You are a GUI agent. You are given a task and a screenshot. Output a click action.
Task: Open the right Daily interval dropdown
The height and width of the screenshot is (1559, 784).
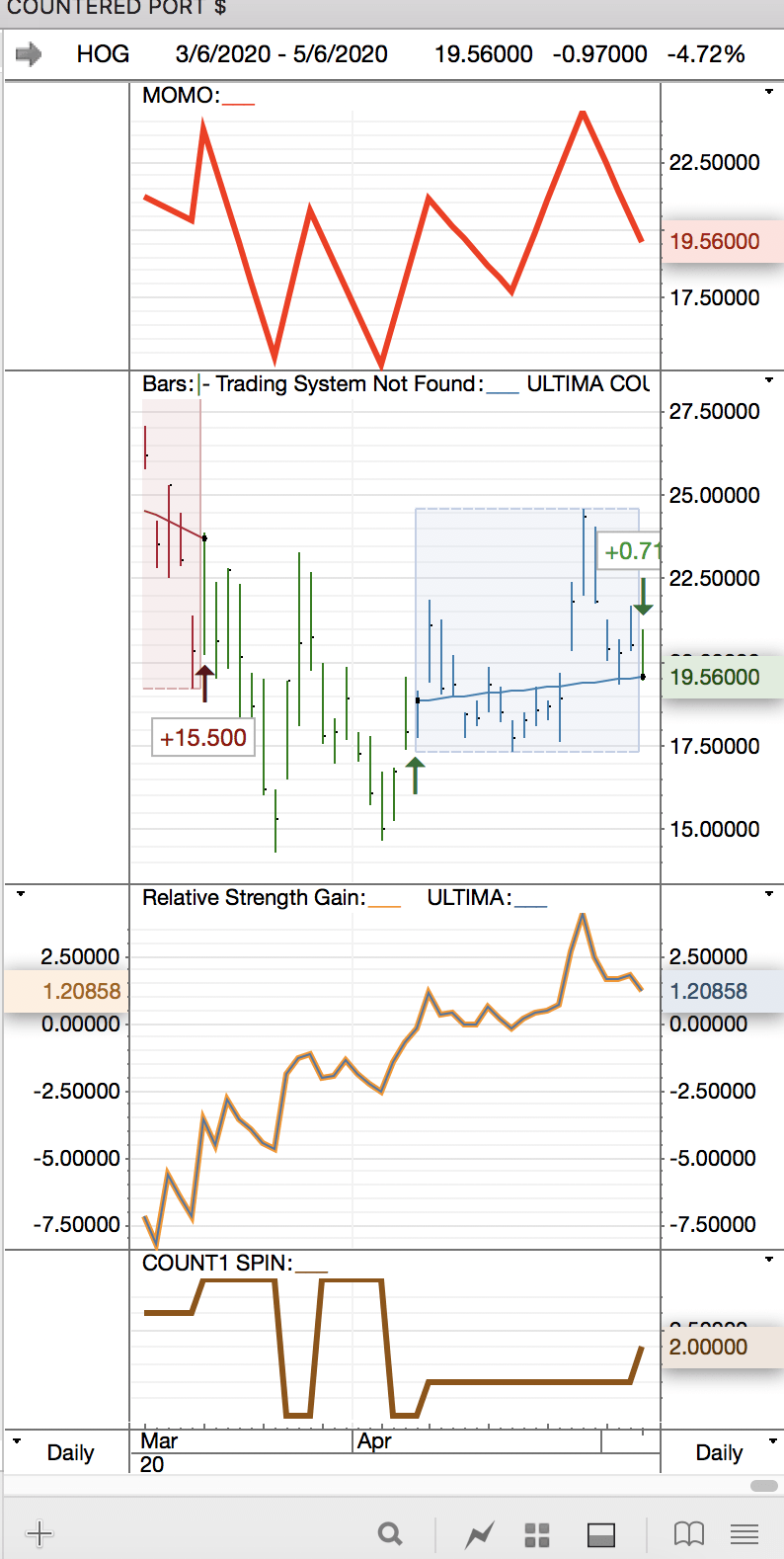tap(771, 1441)
